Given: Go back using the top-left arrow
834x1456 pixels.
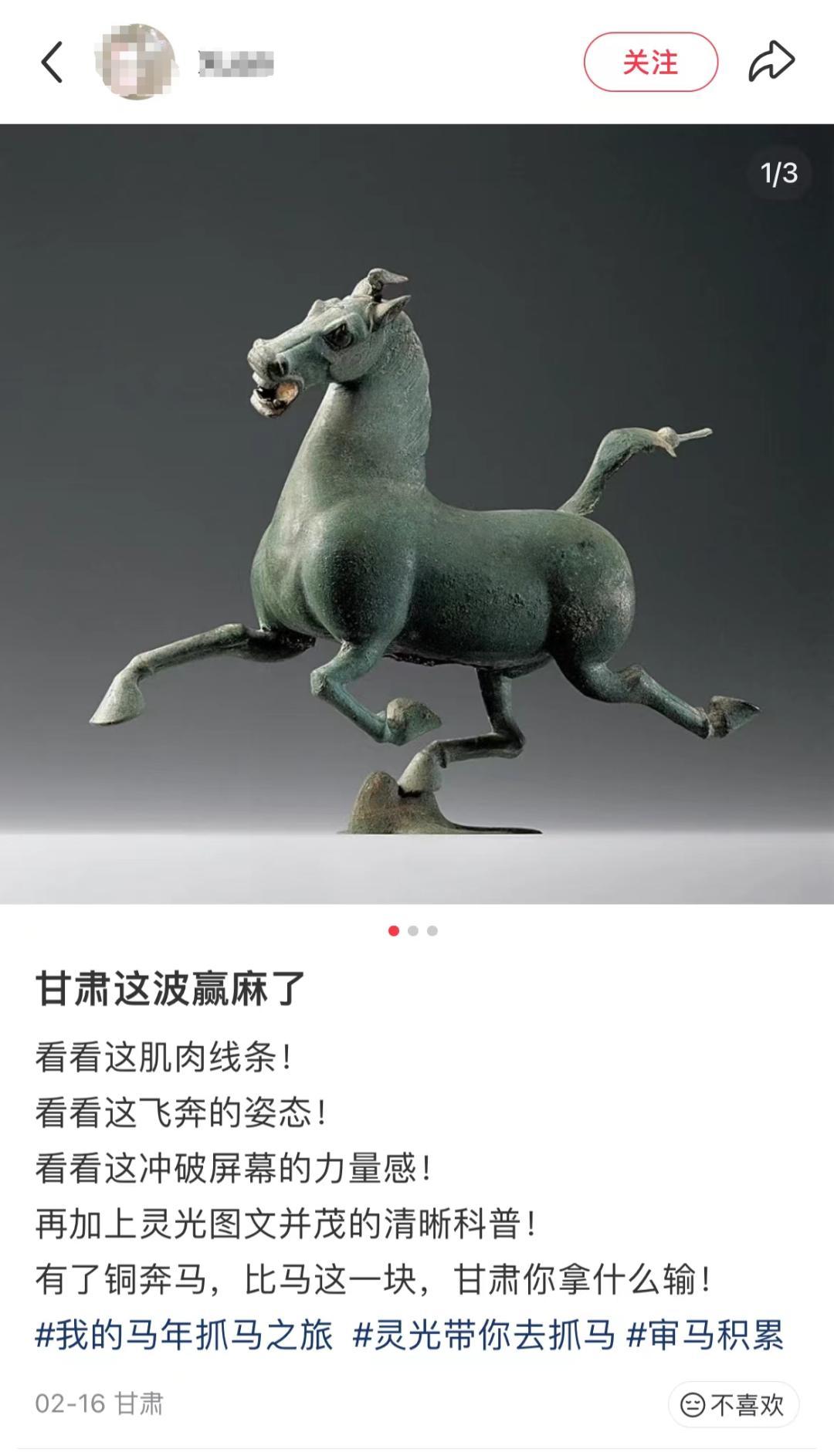Looking at the screenshot, I should (52, 62).
